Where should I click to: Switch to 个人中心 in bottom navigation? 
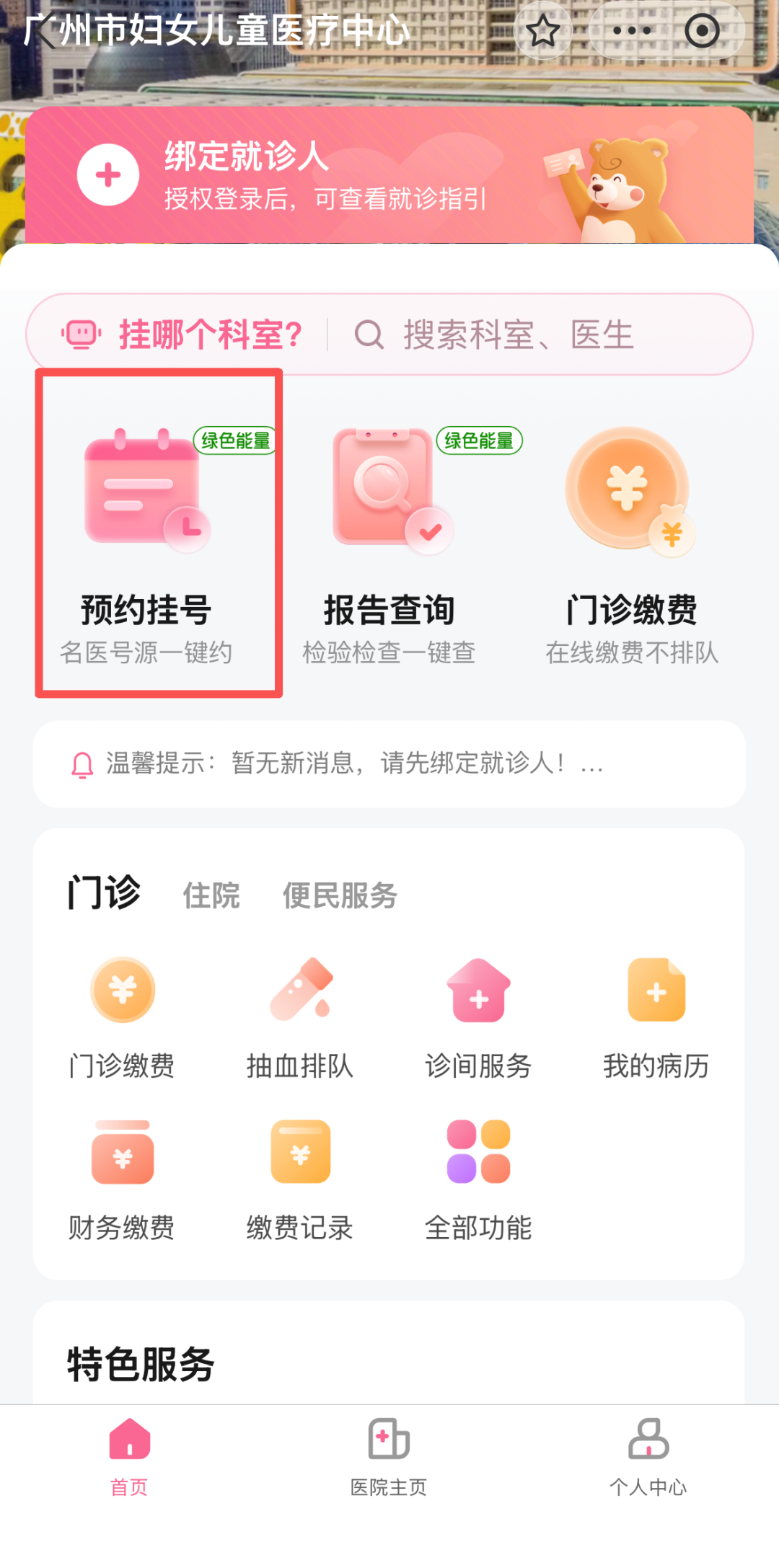click(648, 1458)
